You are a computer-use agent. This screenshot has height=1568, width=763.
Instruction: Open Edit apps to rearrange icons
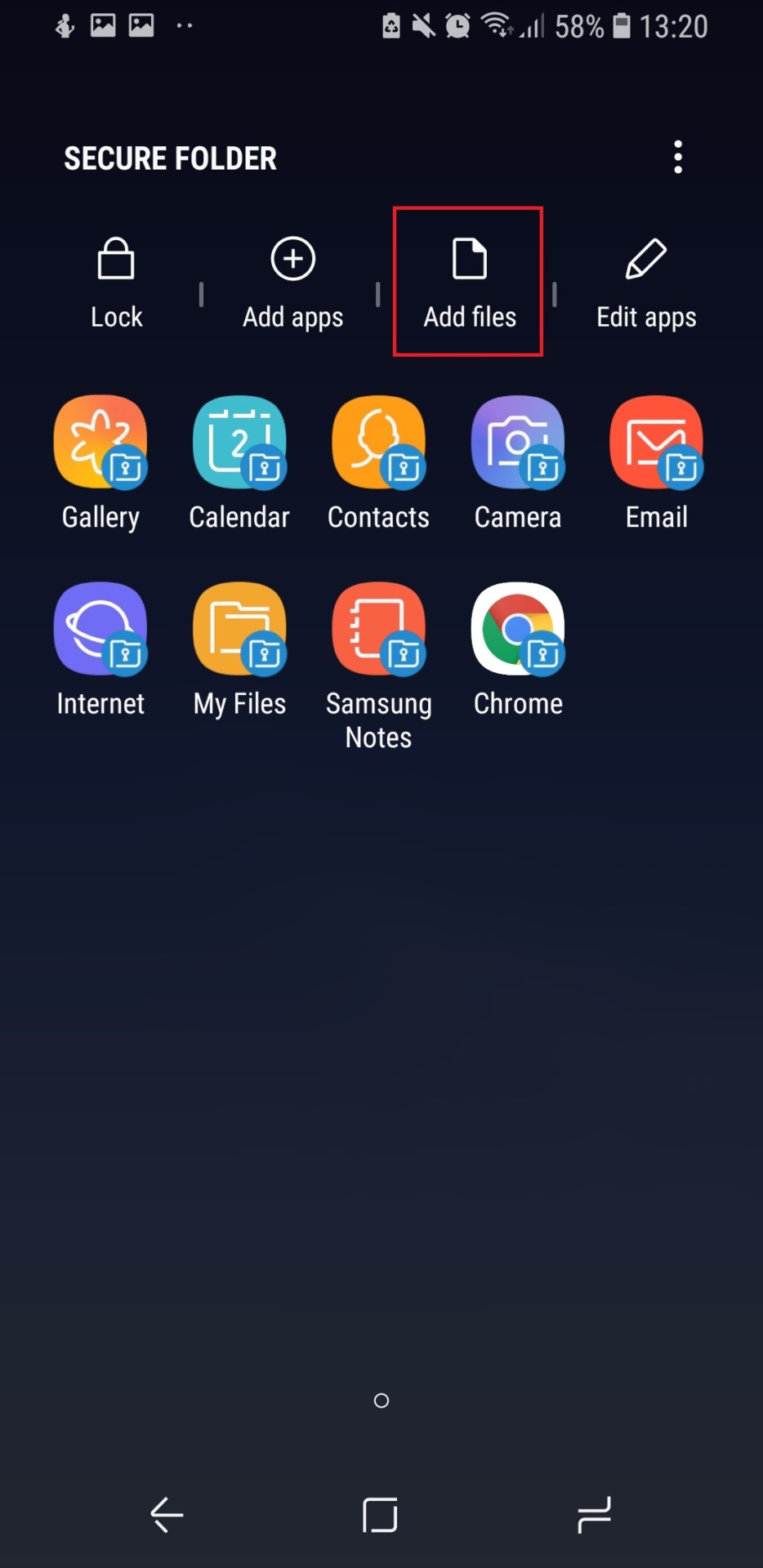click(x=645, y=282)
